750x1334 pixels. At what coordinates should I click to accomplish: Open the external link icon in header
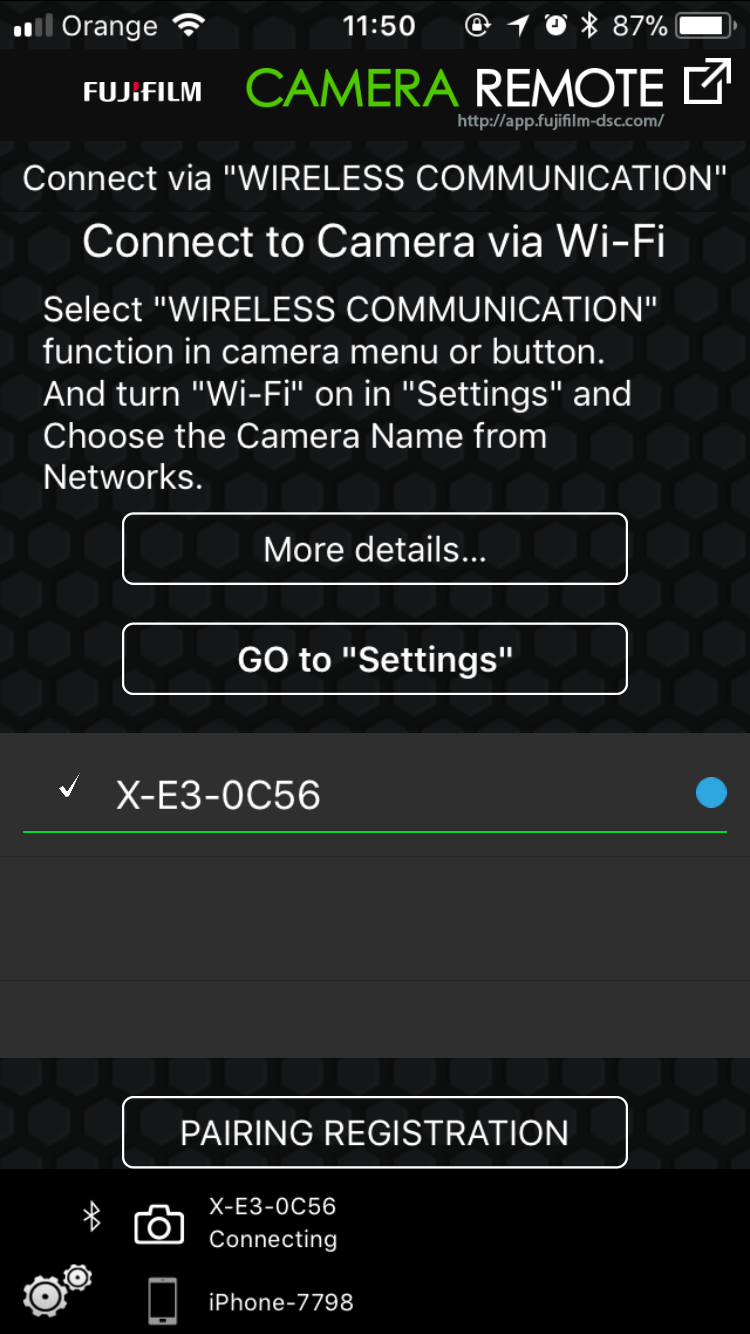click(707, 82)
